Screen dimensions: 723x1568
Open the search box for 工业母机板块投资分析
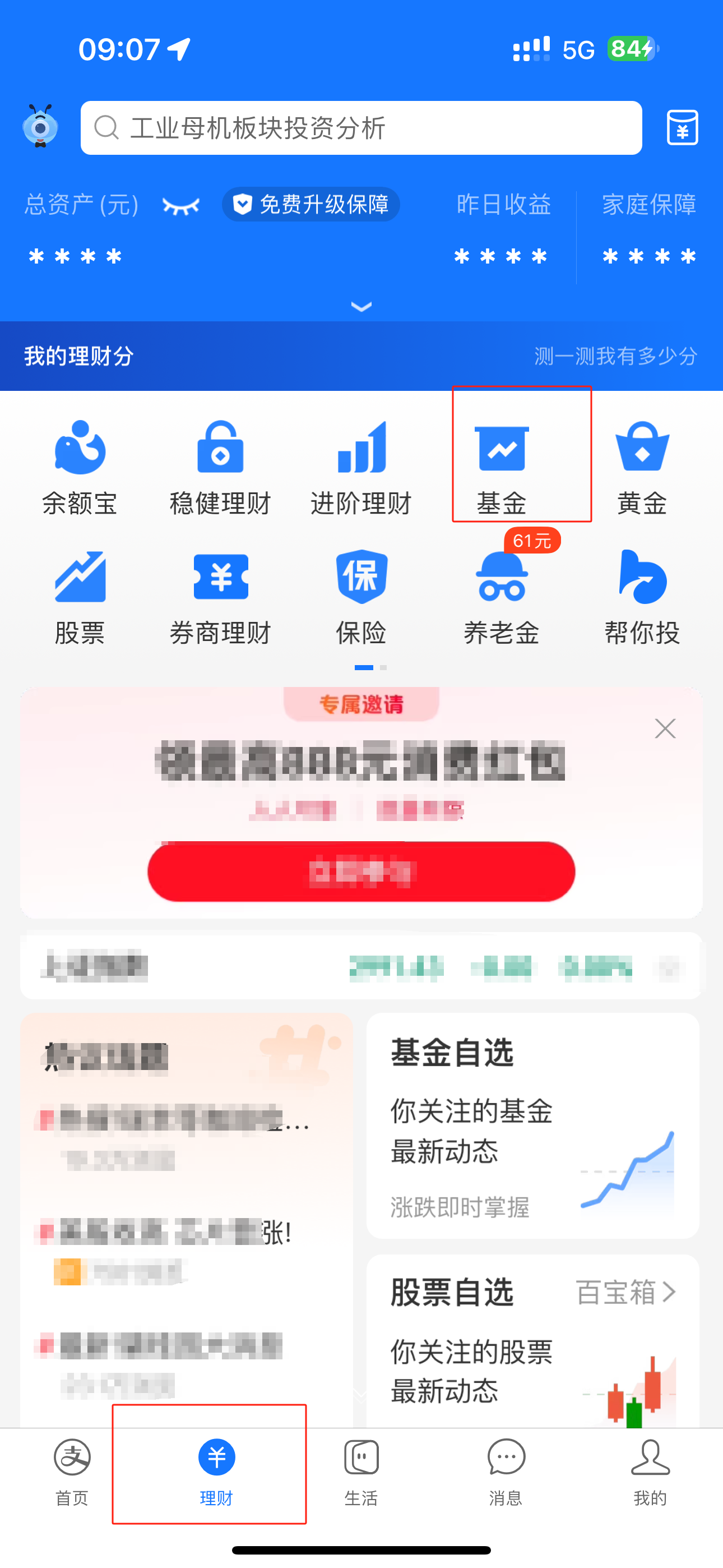(360, 128)
